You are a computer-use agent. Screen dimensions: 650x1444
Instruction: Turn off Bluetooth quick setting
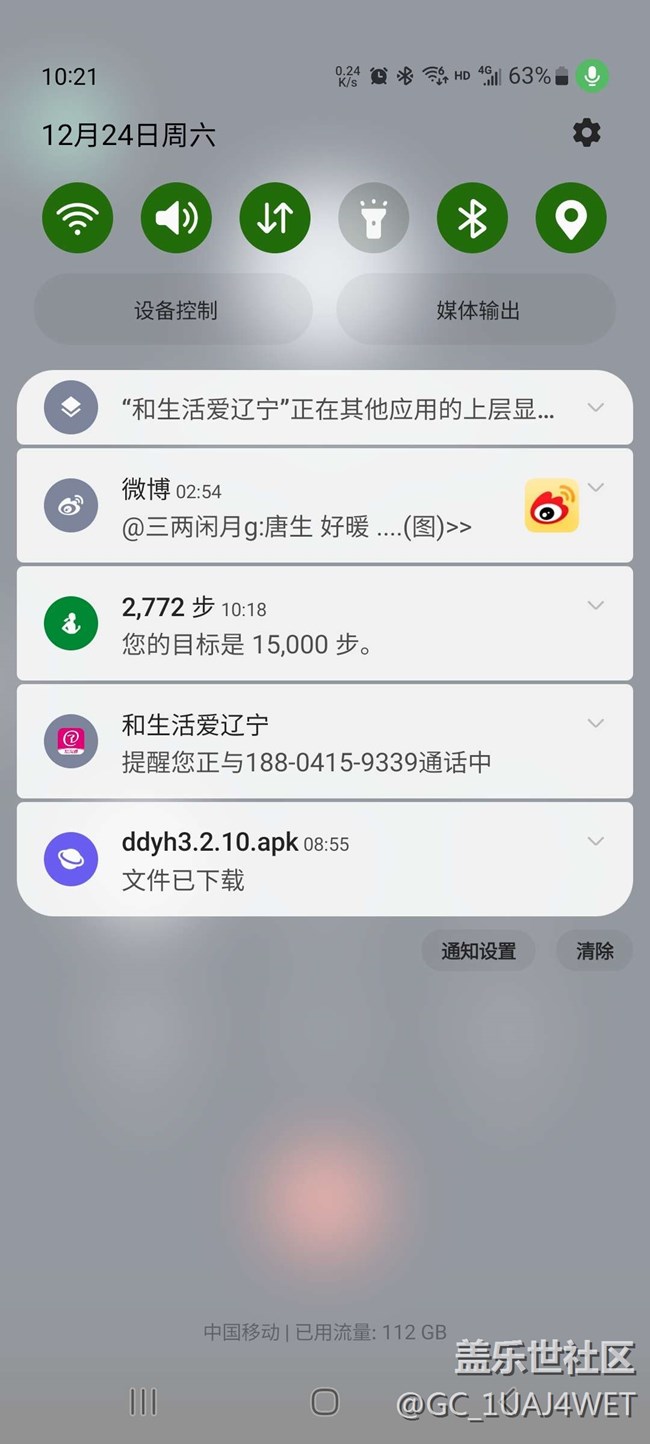pyautogui.click(x=472, y=218)
